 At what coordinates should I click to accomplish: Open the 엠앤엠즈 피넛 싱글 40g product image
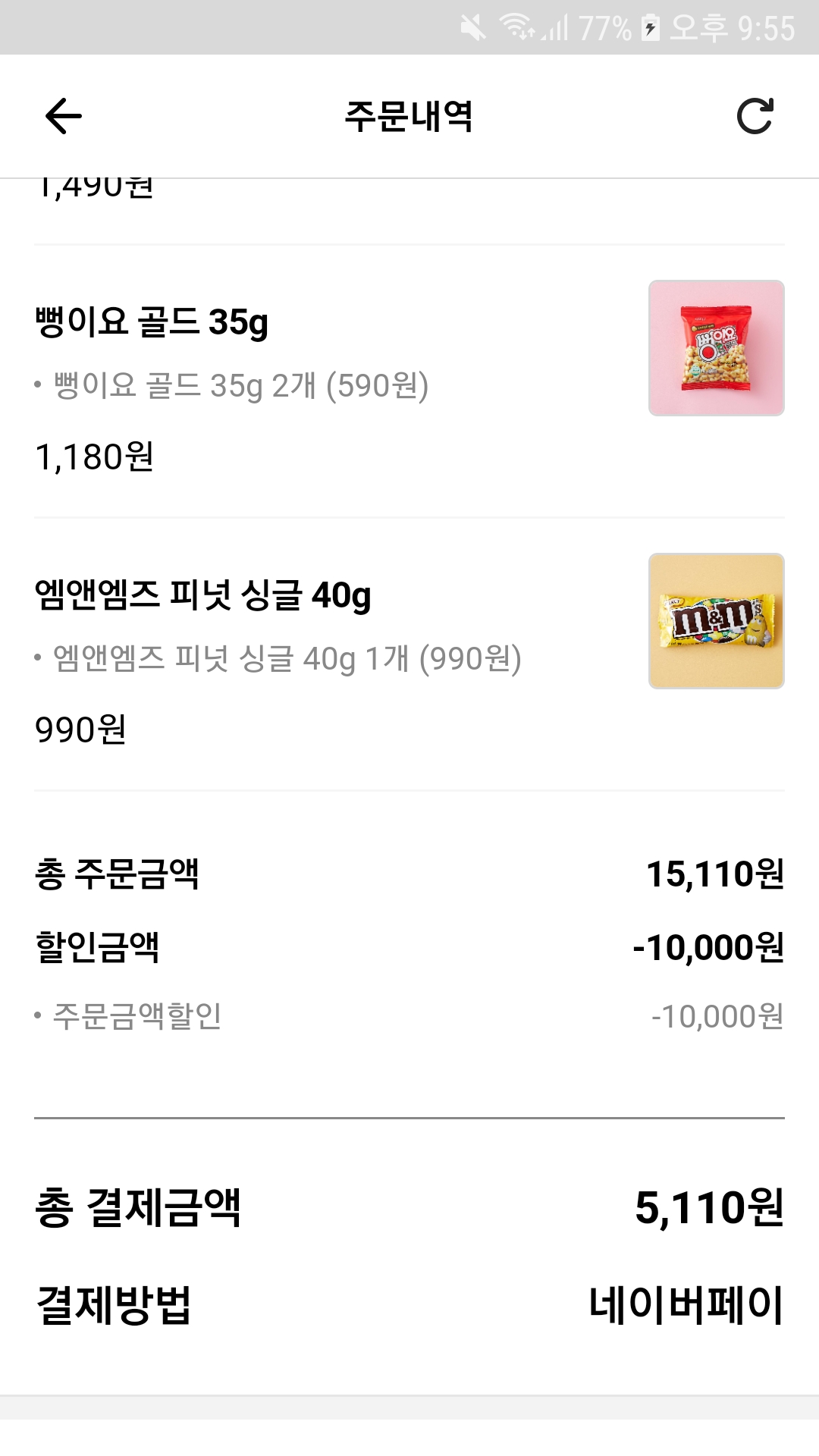716,621
